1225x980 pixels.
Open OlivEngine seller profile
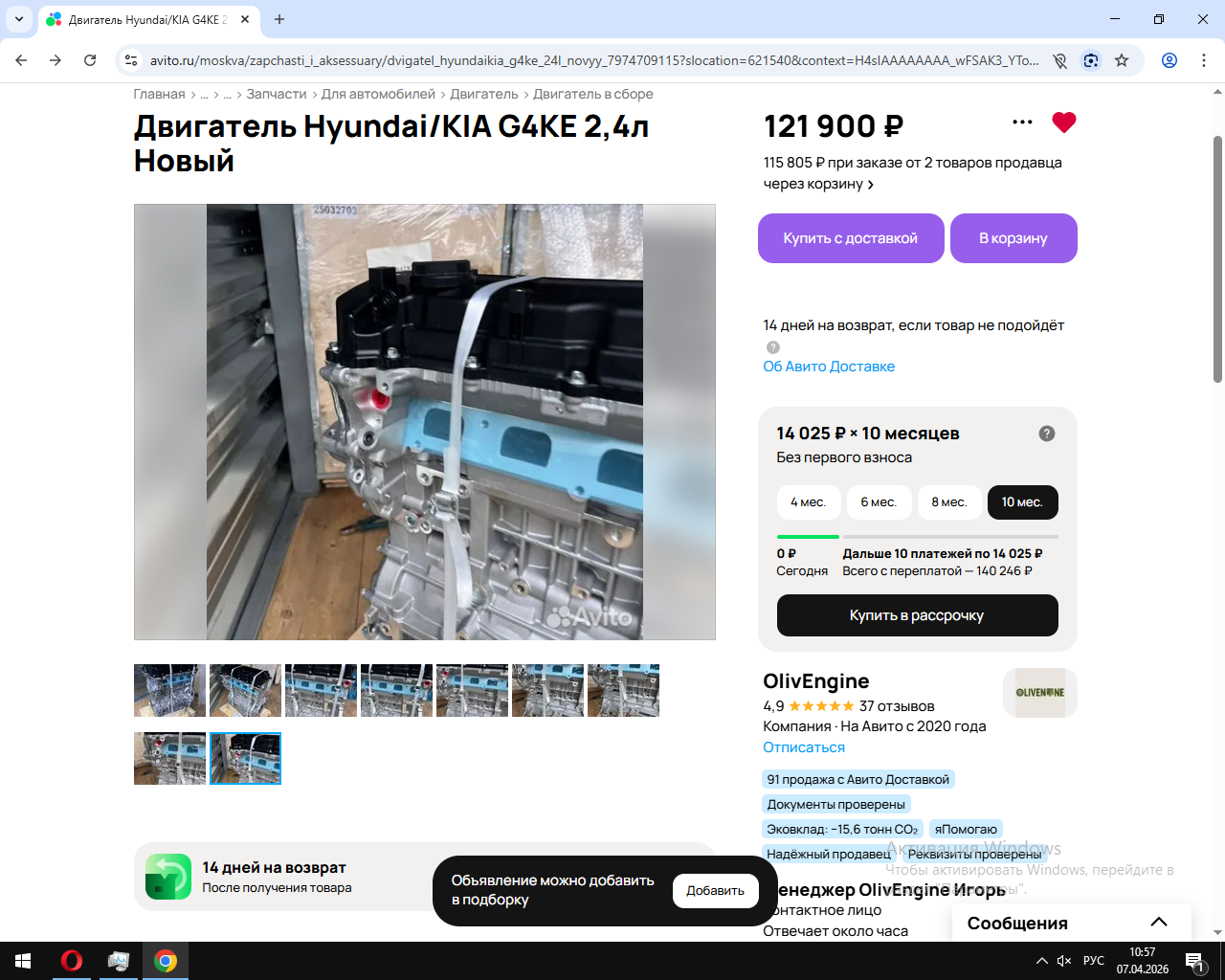click(815, 681)
